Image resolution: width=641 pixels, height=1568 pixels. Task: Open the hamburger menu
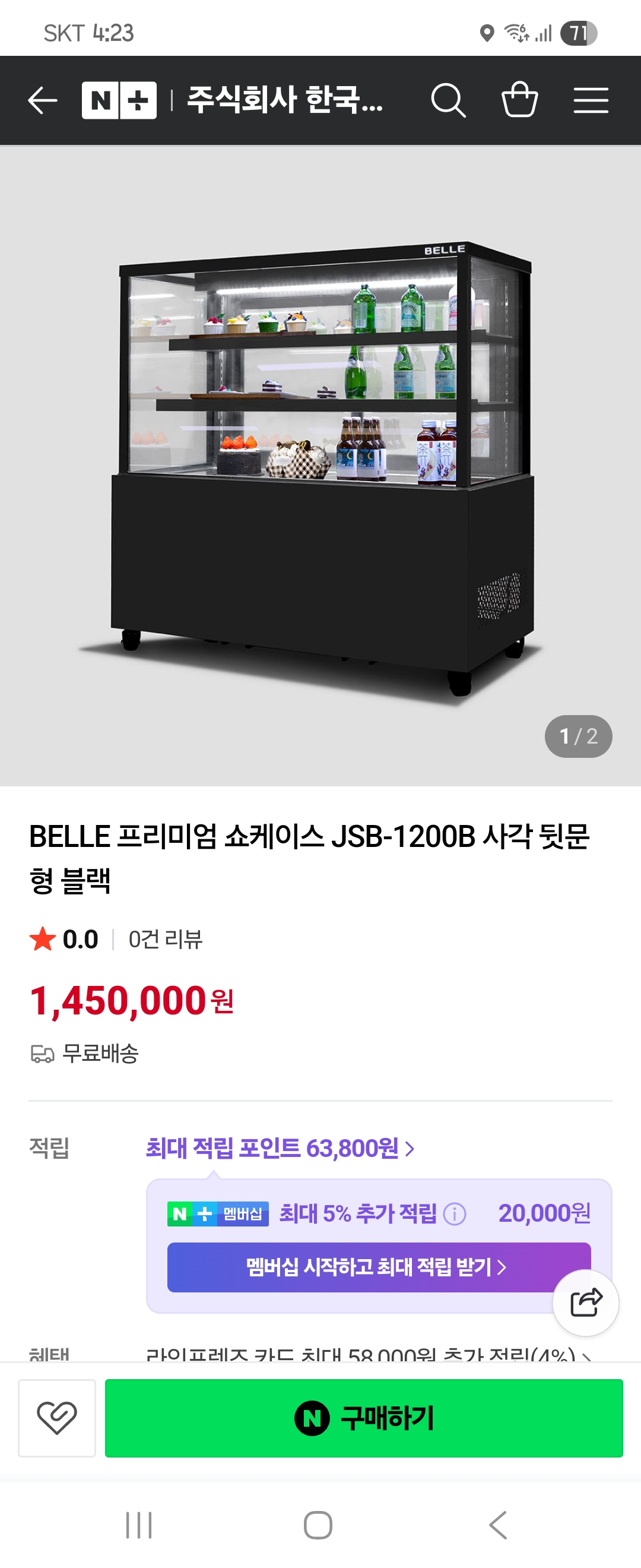coord(591,101)
